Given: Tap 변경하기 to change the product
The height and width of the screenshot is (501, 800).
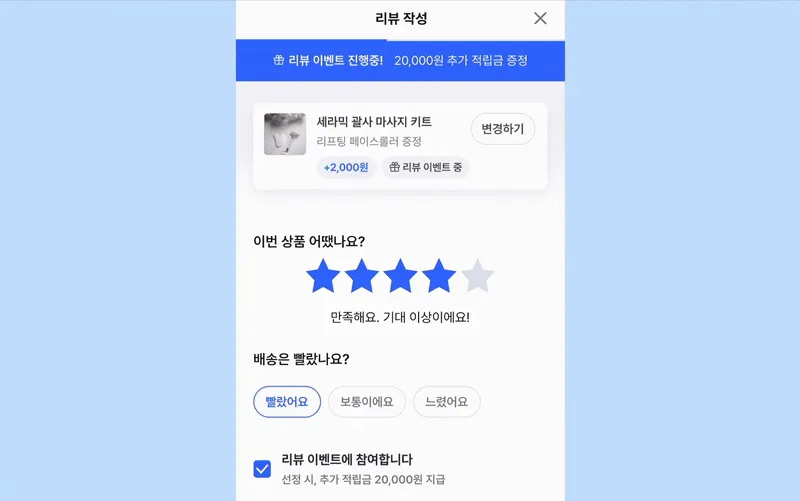Looking at the screenshot, I should (x=503, y=129).
